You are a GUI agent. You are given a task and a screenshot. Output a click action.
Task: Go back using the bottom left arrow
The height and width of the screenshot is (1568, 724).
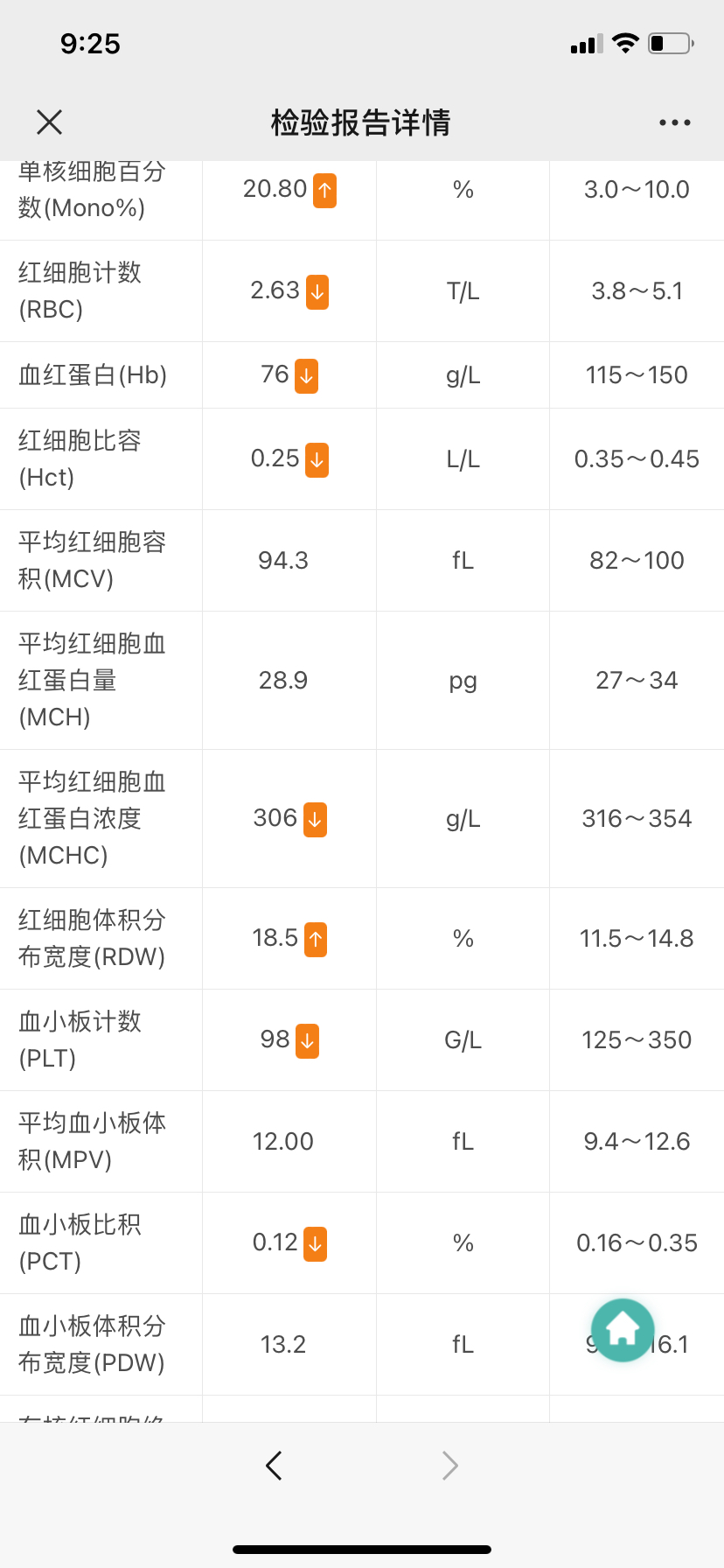pos(274,1465)
